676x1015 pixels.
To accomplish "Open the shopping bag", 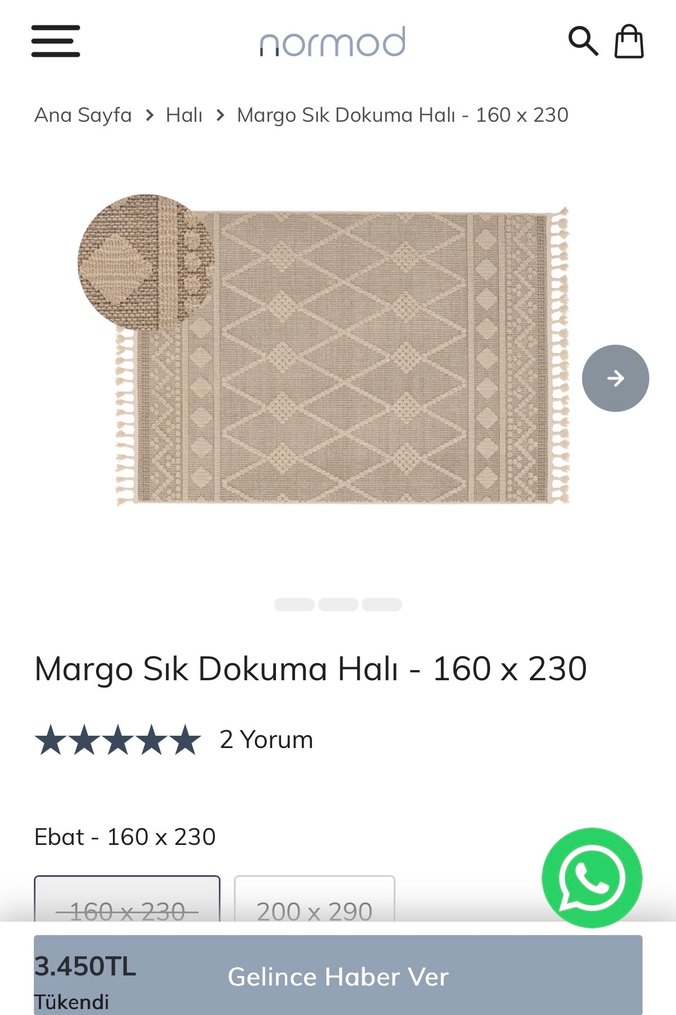I will coord(629,41).
